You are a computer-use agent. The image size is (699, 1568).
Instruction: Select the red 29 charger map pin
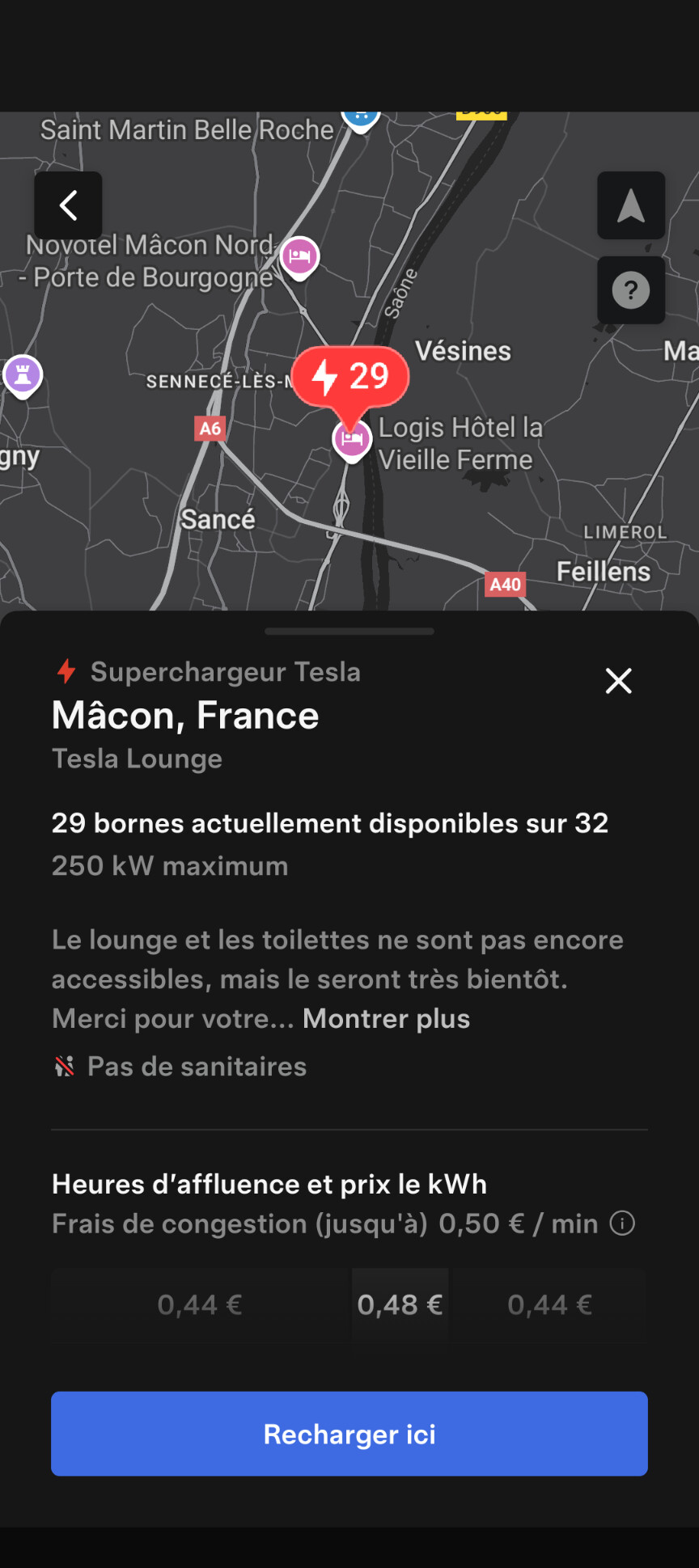[x=350, y=378]
